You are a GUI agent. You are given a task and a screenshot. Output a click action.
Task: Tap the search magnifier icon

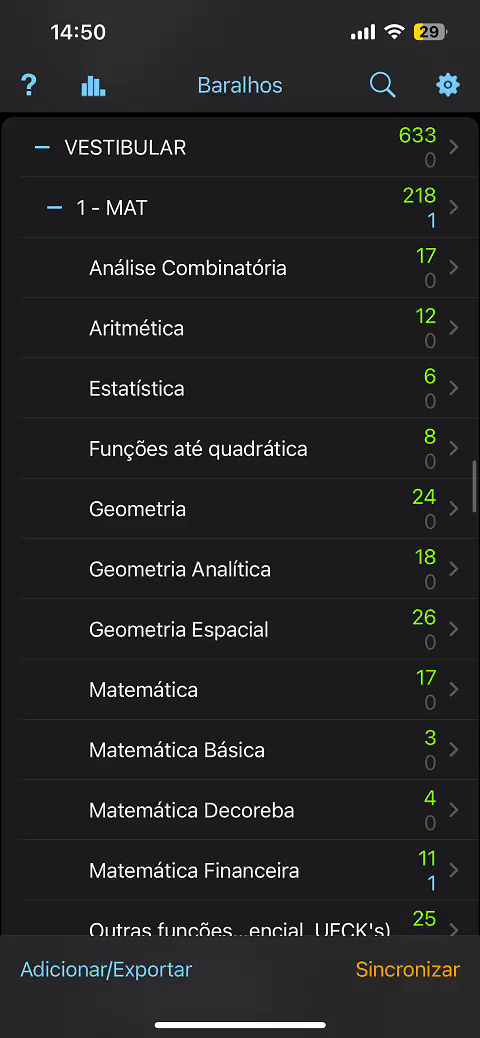pos(383,85)
